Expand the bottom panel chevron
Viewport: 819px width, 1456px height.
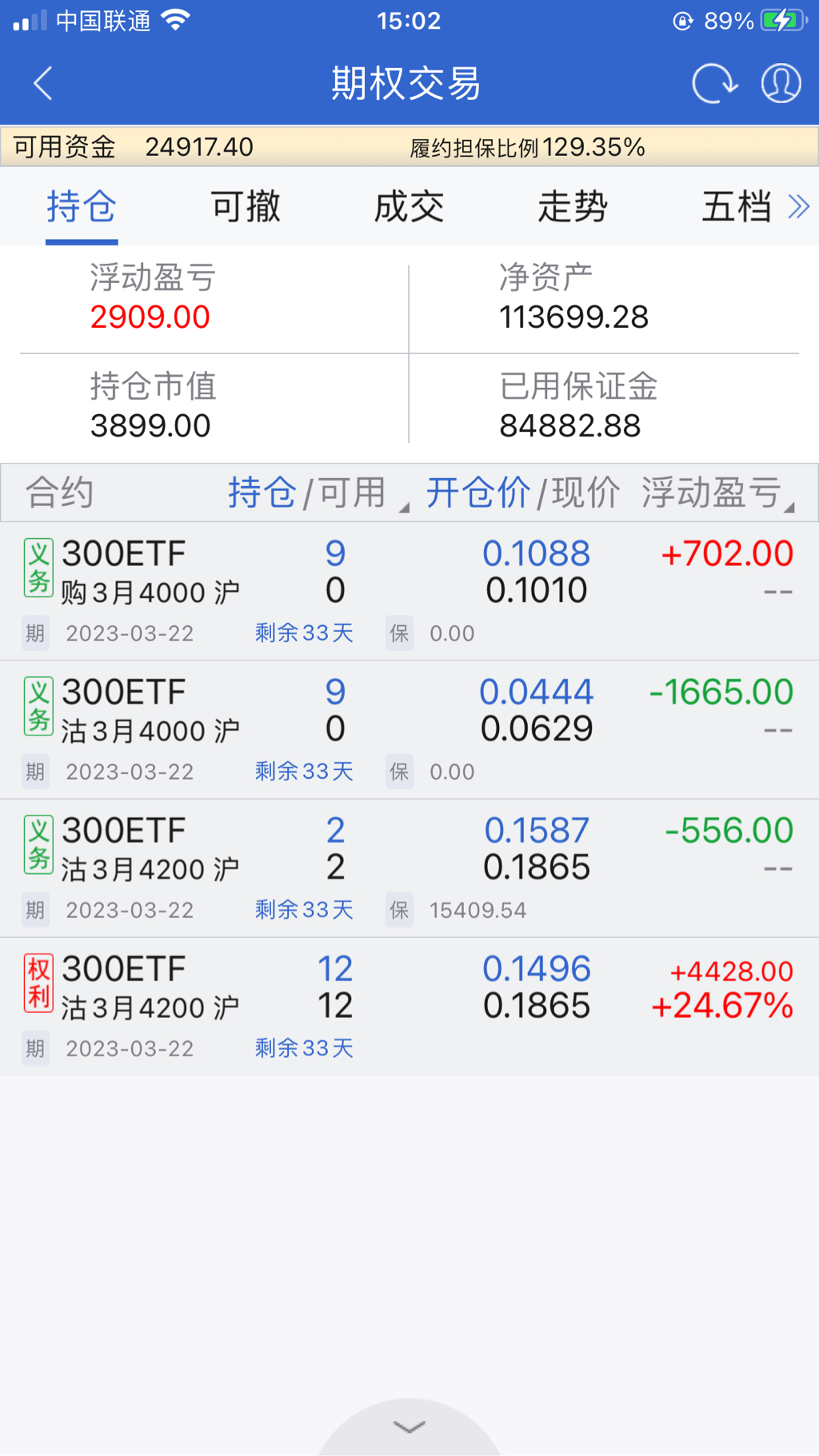(x=409, y=1427)
